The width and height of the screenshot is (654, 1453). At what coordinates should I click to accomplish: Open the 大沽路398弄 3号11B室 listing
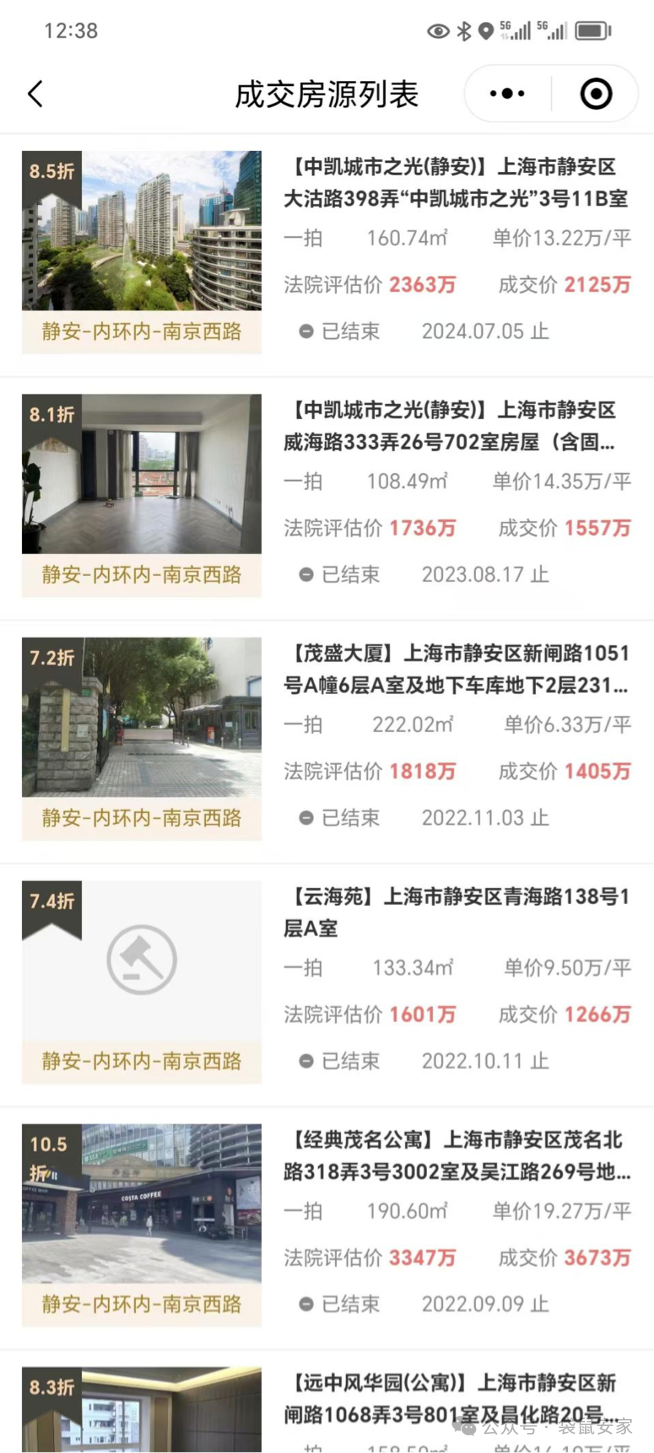(456, 184)
